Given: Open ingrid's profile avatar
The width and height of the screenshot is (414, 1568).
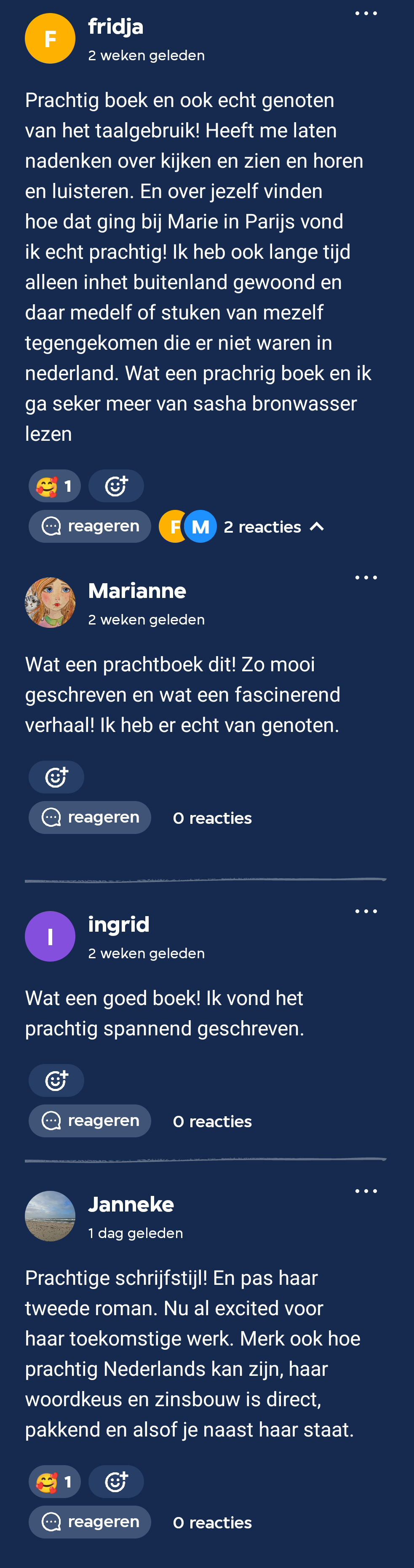Looking at the screenshot, I should click(50, 936).
